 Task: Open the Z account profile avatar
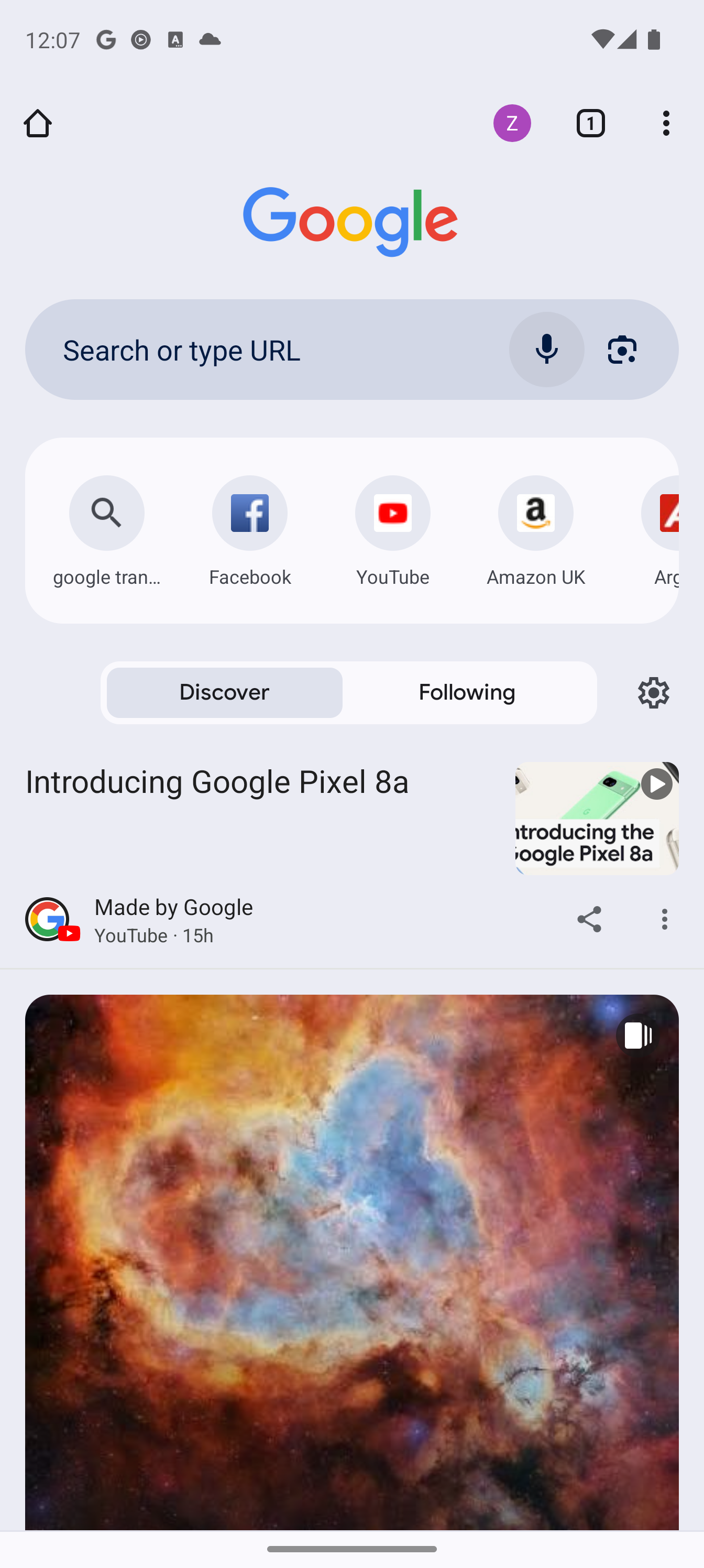pos(512,124)
